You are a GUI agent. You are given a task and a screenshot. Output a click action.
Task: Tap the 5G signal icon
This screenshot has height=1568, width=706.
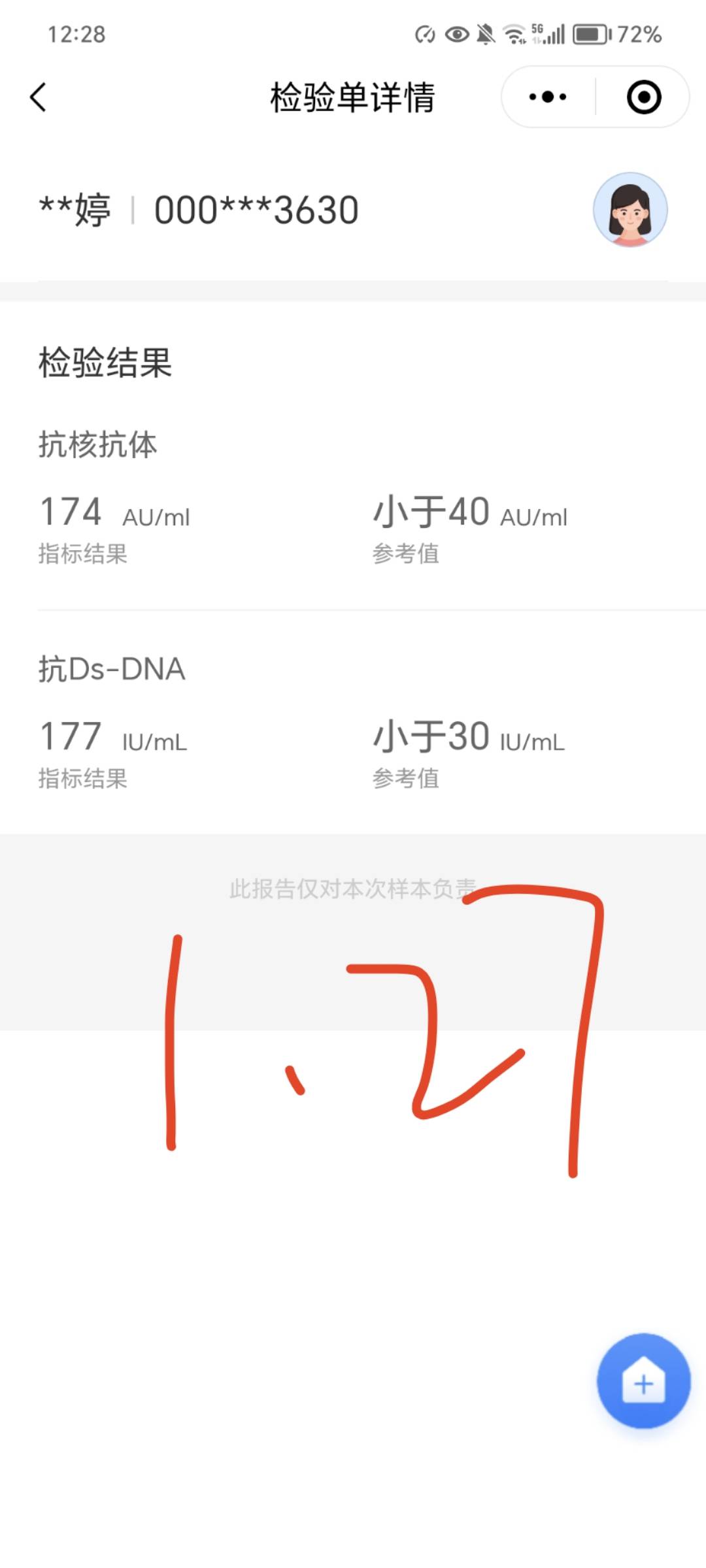click(x=552, y=36)
